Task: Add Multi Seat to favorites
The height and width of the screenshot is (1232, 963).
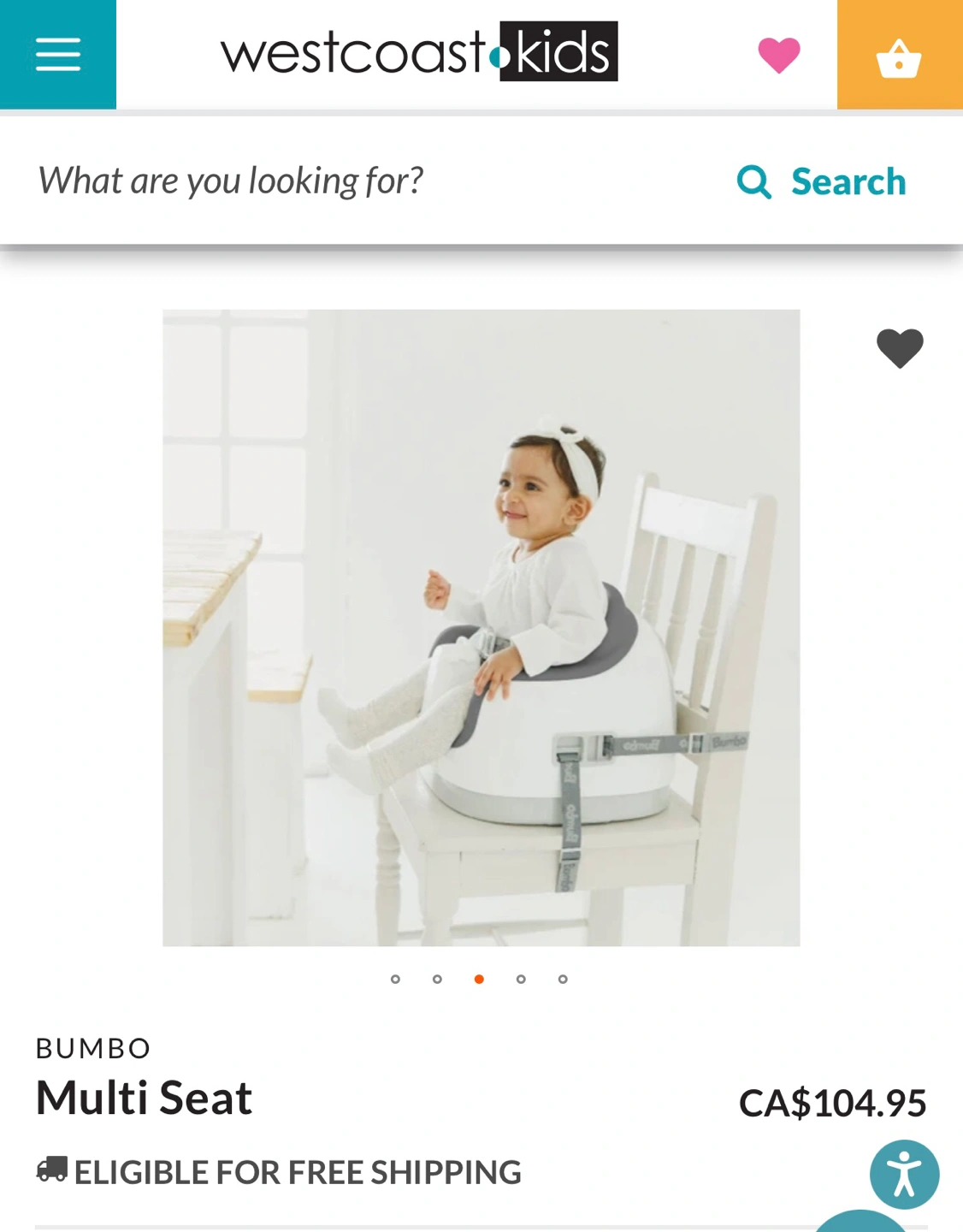Action: click(x=900, y=348)
